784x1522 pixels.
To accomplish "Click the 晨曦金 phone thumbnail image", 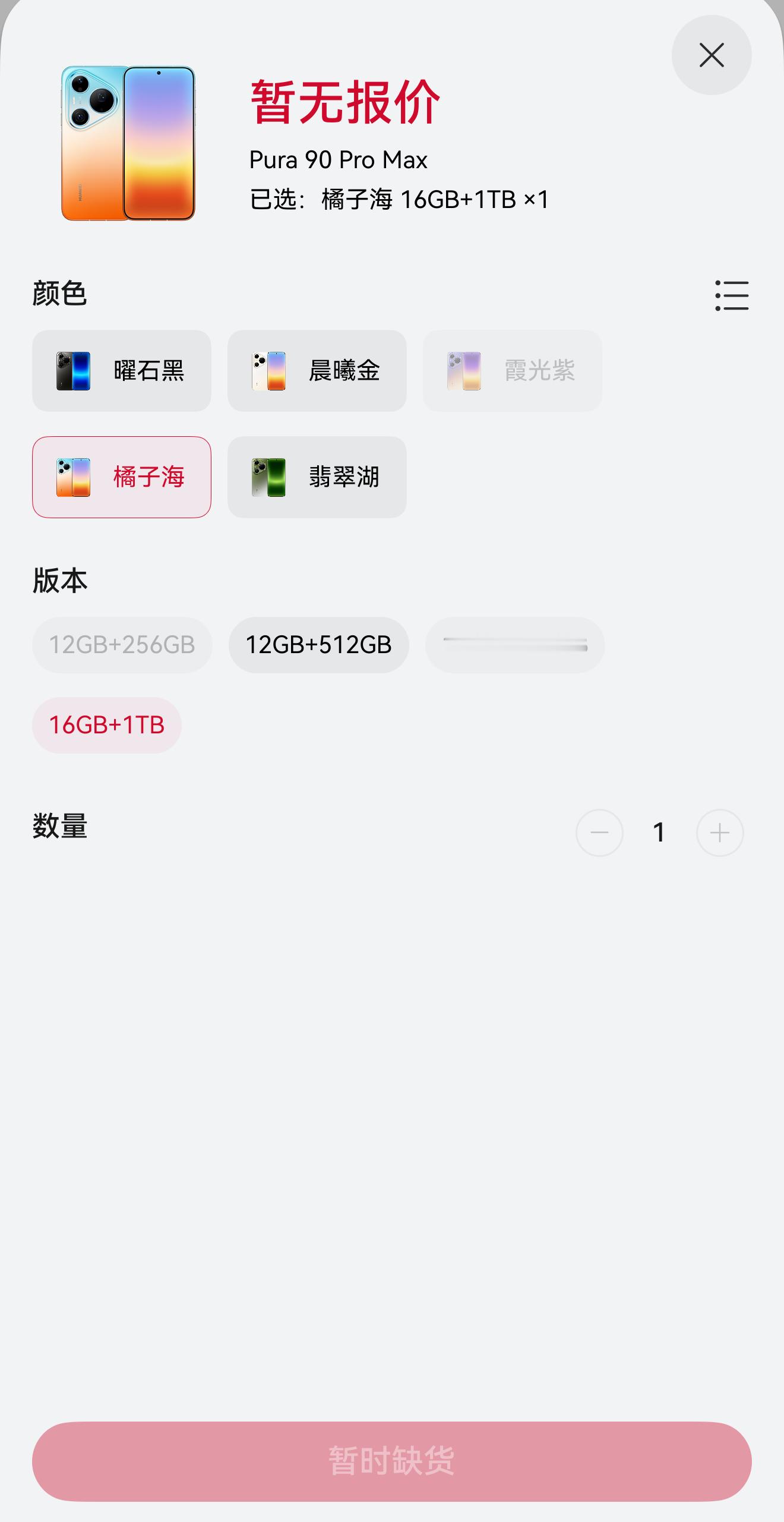I will [x=267, y=370].
